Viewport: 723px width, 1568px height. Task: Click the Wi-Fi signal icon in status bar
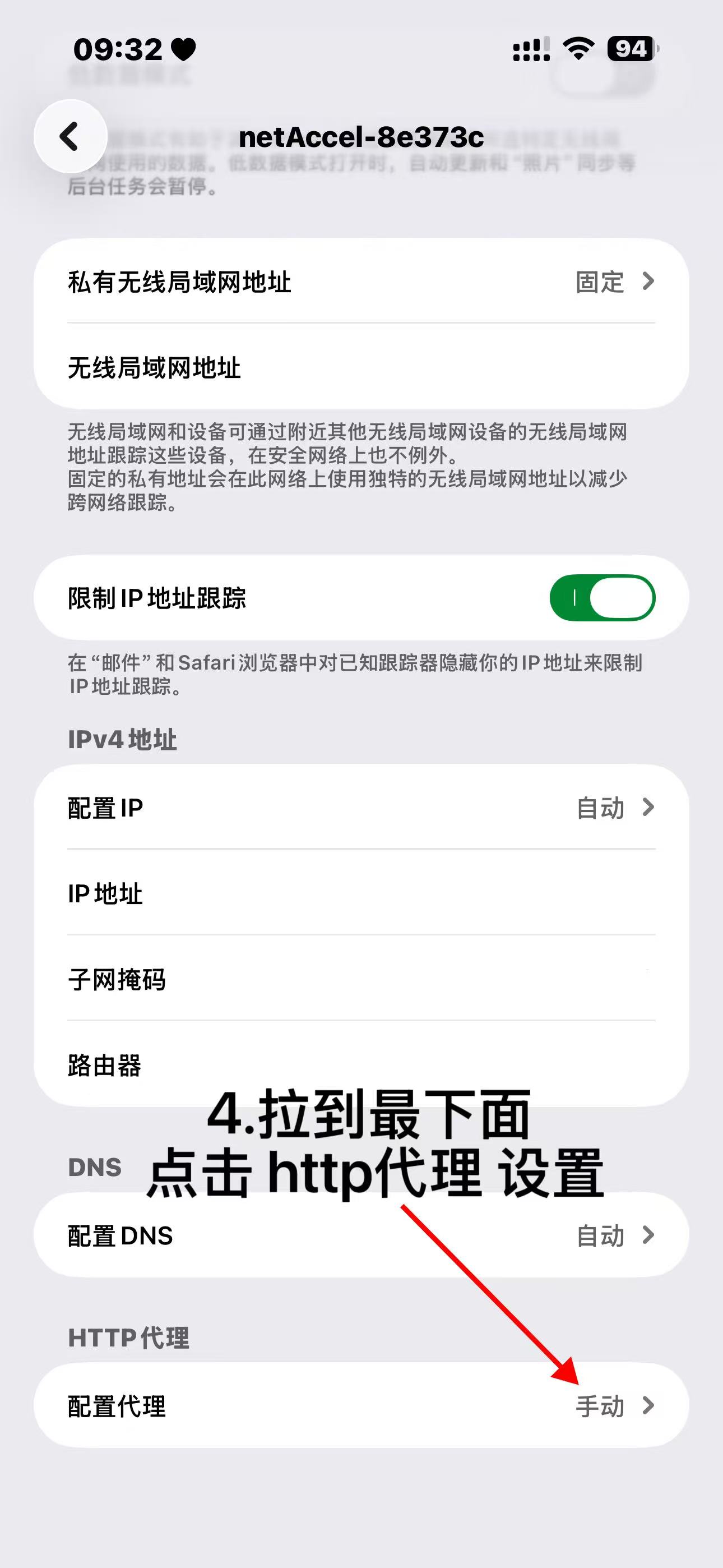(x=578, y=50)
